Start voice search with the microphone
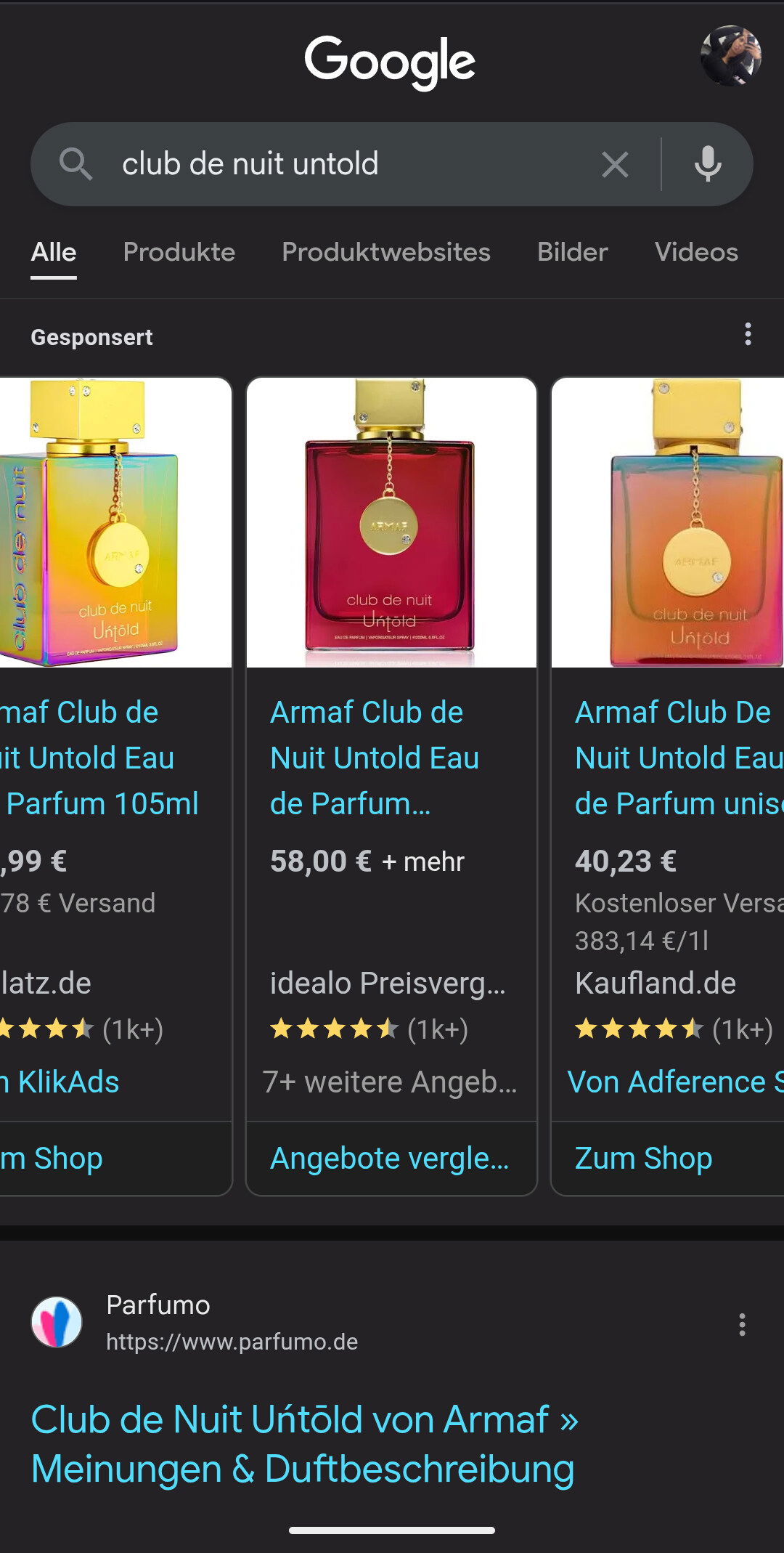The image size is (784, 1553). [708, 164]
